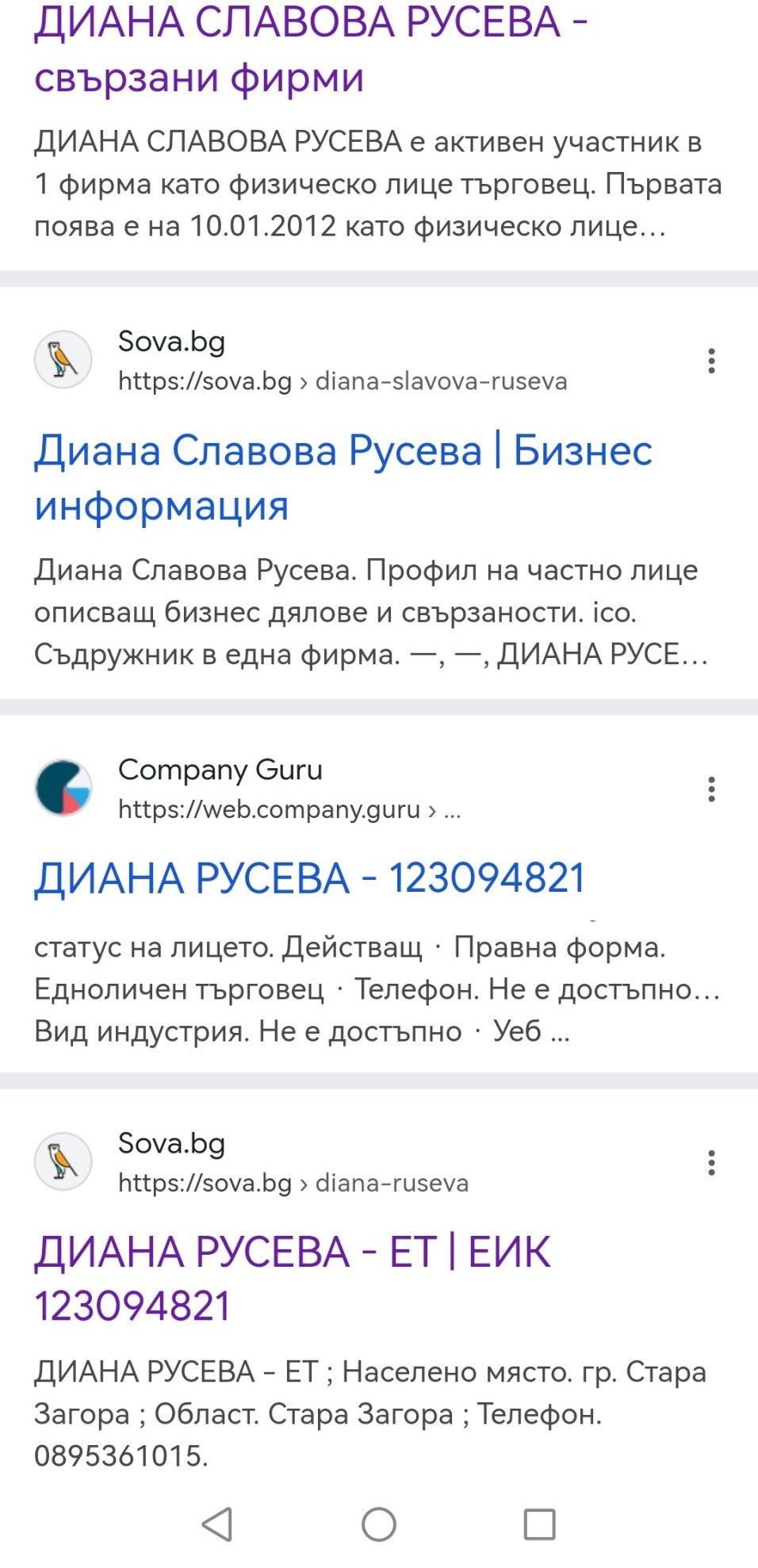Go back with the system back button
Viewport: 758px width, 1568px height.
click(x=217, y=1524)
